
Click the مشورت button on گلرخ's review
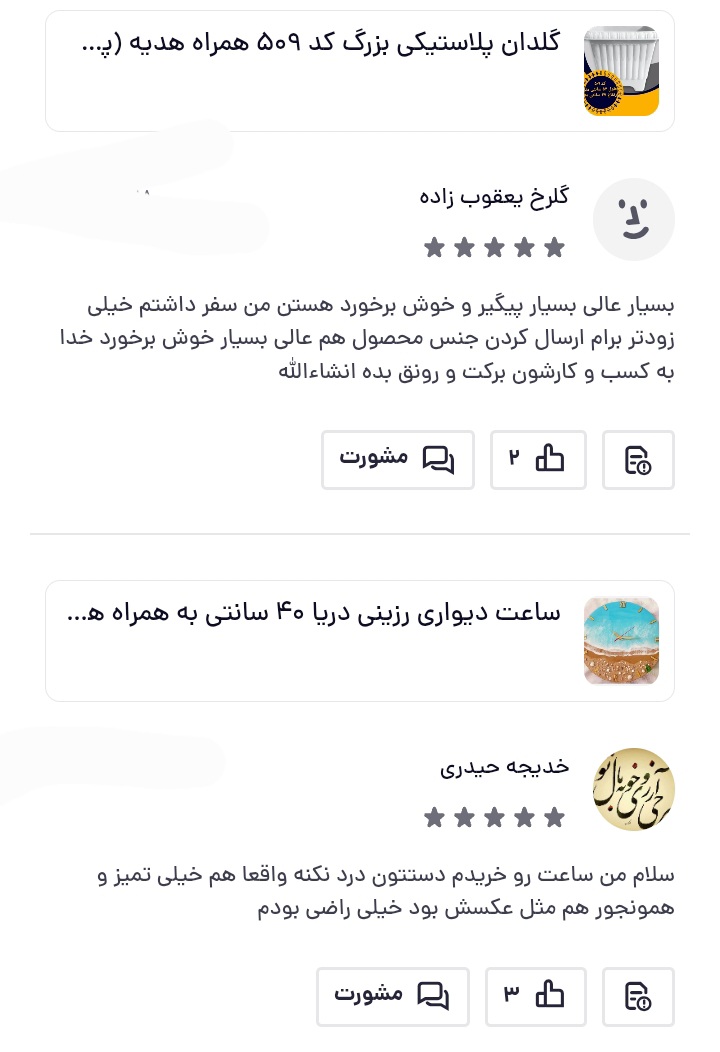point(398,460)
